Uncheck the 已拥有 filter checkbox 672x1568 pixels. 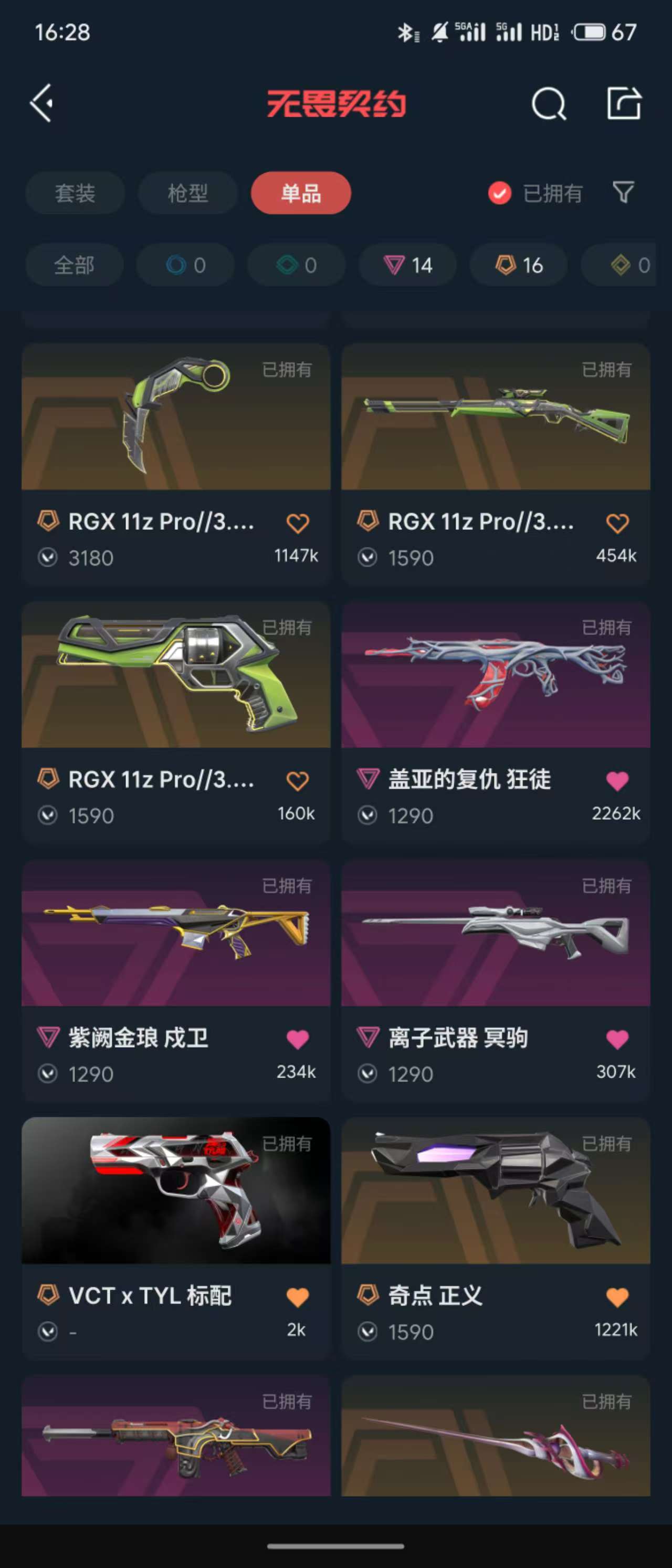pos(500,194)
